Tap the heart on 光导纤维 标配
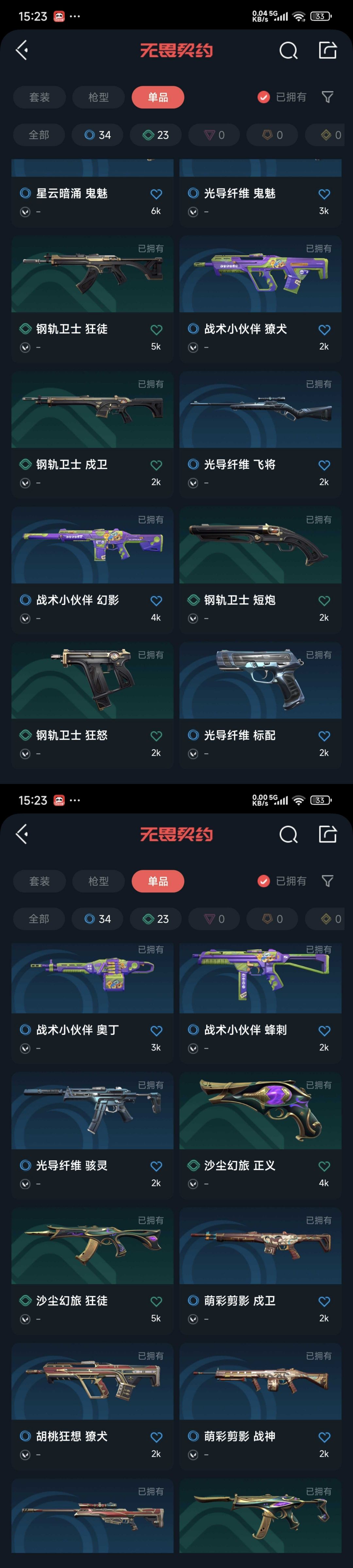This screenshot has width=353, height=1568. [x=324, y=736]
